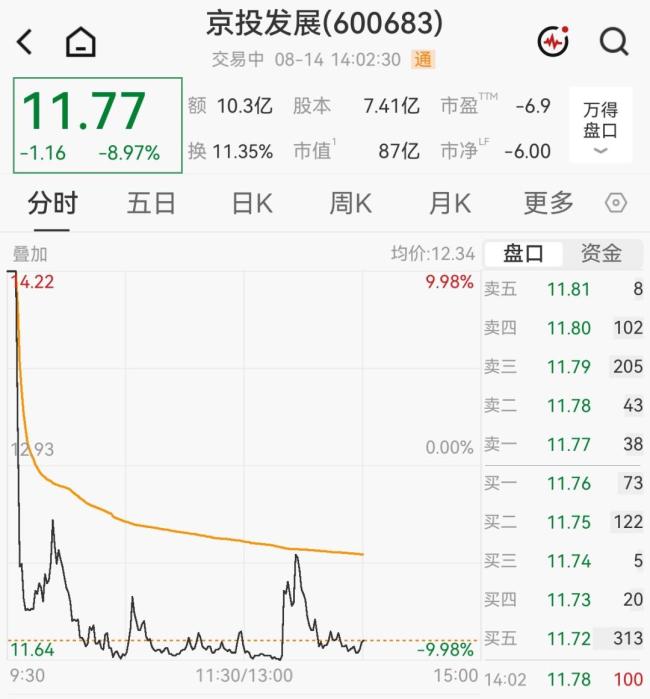The height and width of the screenshot is (699, 650).
Task: Tap 叠加 to overlay comparison
Action: coord(29,254)
